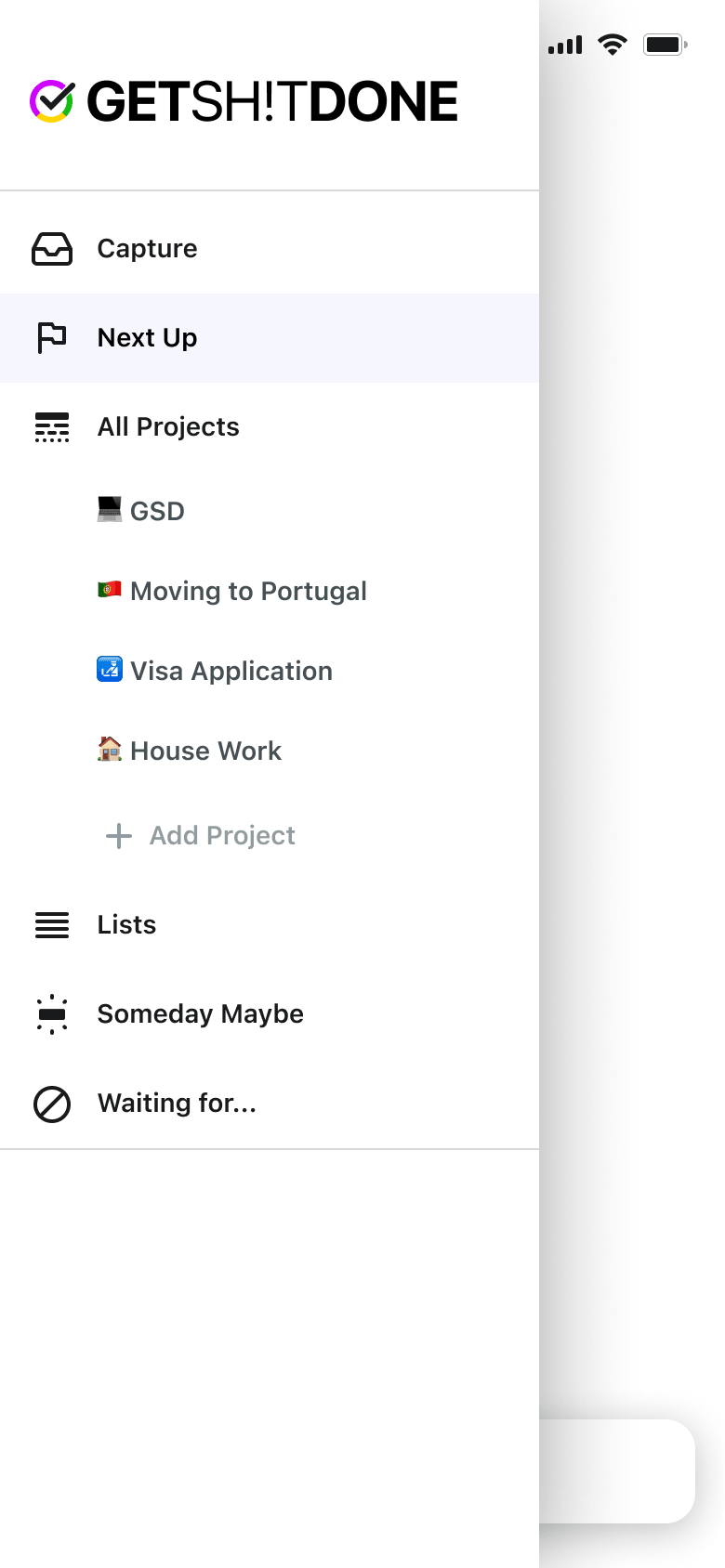Screen dimensions: 725x1568
Task: Click the Next Up flag icon
Action: (x=52, y=338)
